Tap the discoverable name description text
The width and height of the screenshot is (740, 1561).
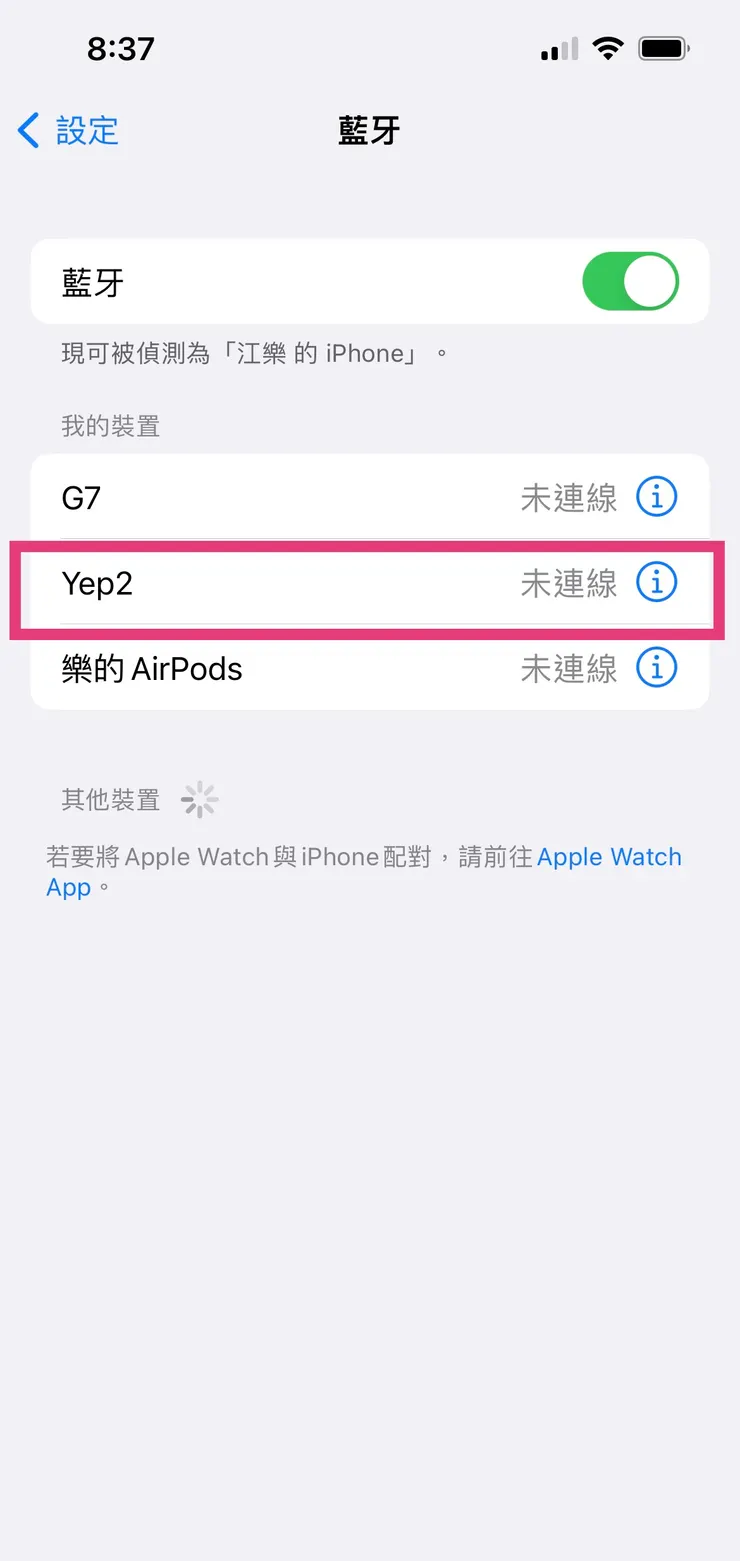(250, 353)
